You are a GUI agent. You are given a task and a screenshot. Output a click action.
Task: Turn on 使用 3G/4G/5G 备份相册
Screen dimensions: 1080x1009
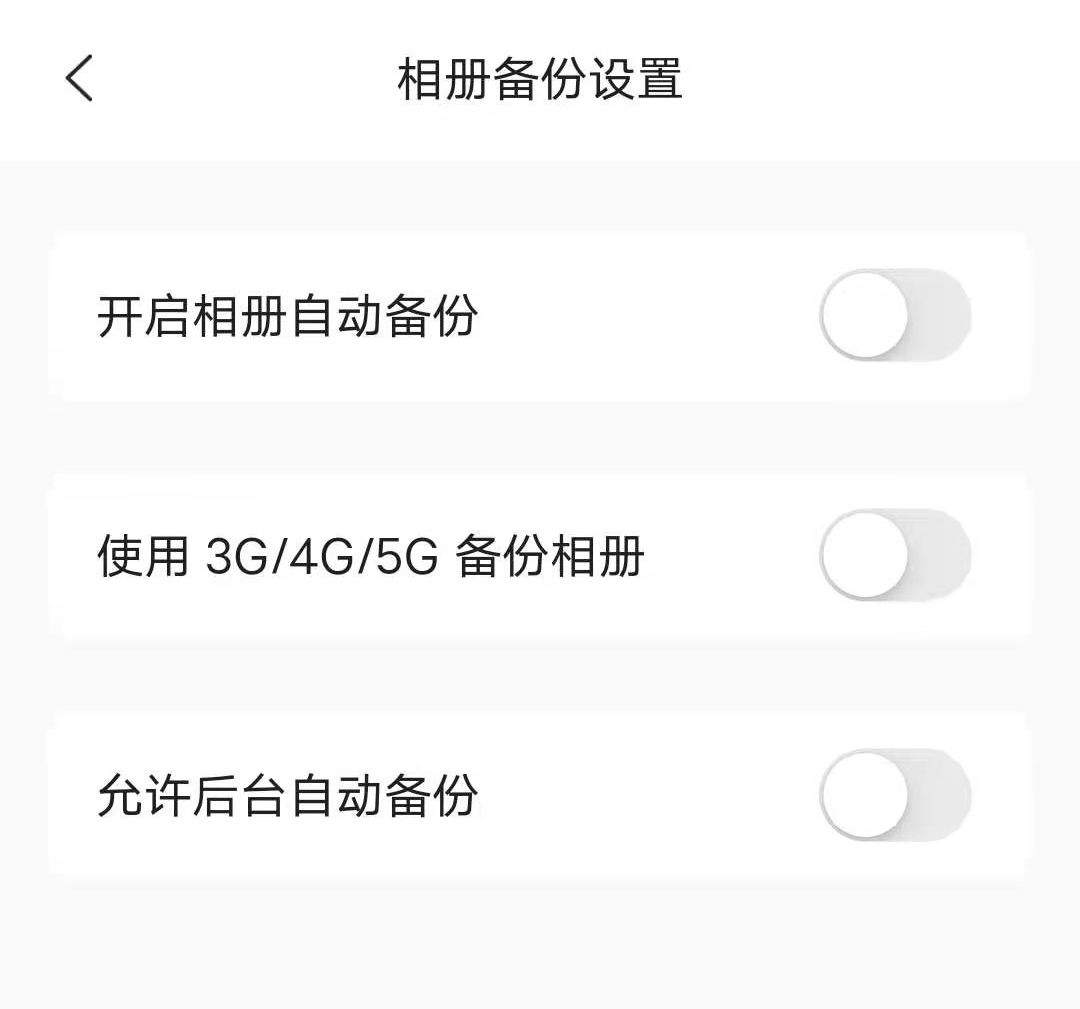click(x=894, y=555)
